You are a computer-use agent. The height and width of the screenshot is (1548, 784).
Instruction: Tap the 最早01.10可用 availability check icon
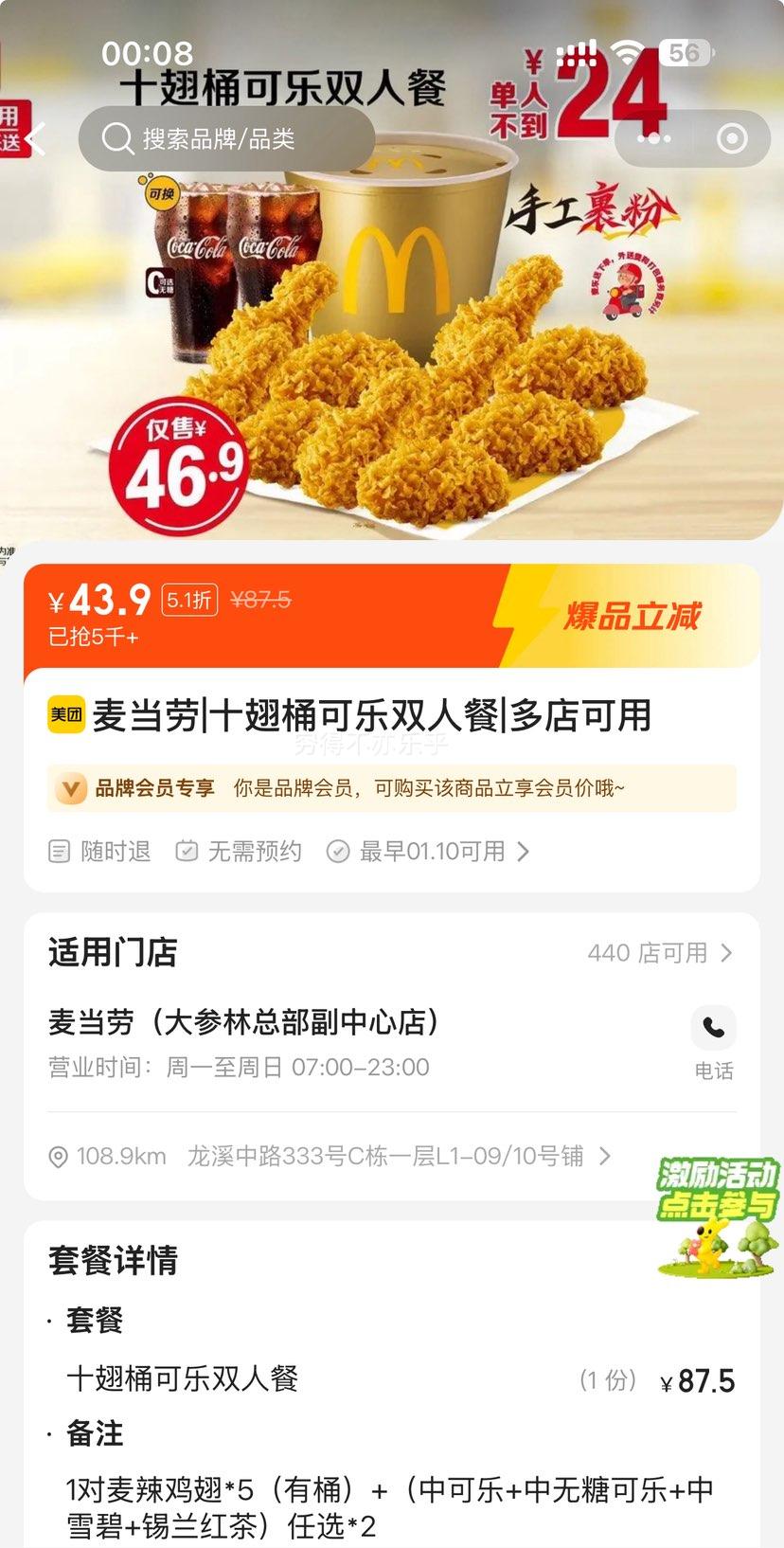pos(338,851)
